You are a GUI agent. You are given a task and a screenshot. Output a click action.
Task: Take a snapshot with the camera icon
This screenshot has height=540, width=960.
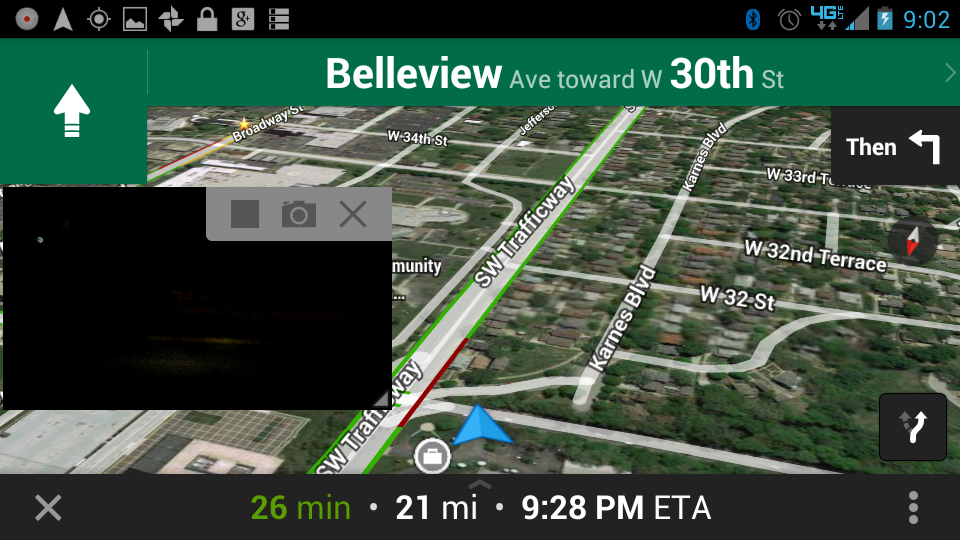coord(298,213)
